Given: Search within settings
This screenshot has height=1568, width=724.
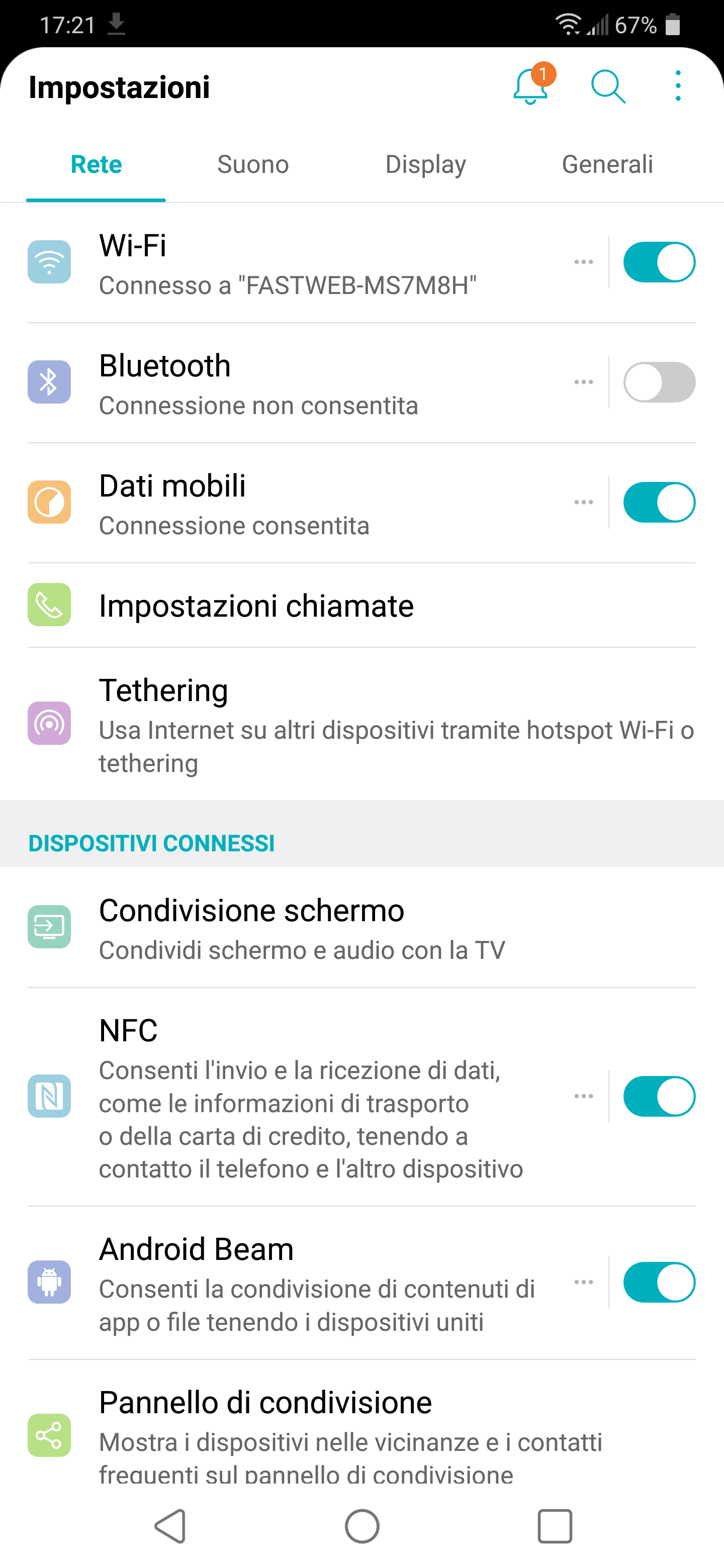Looking at the screenshot, I should [608, 86].
